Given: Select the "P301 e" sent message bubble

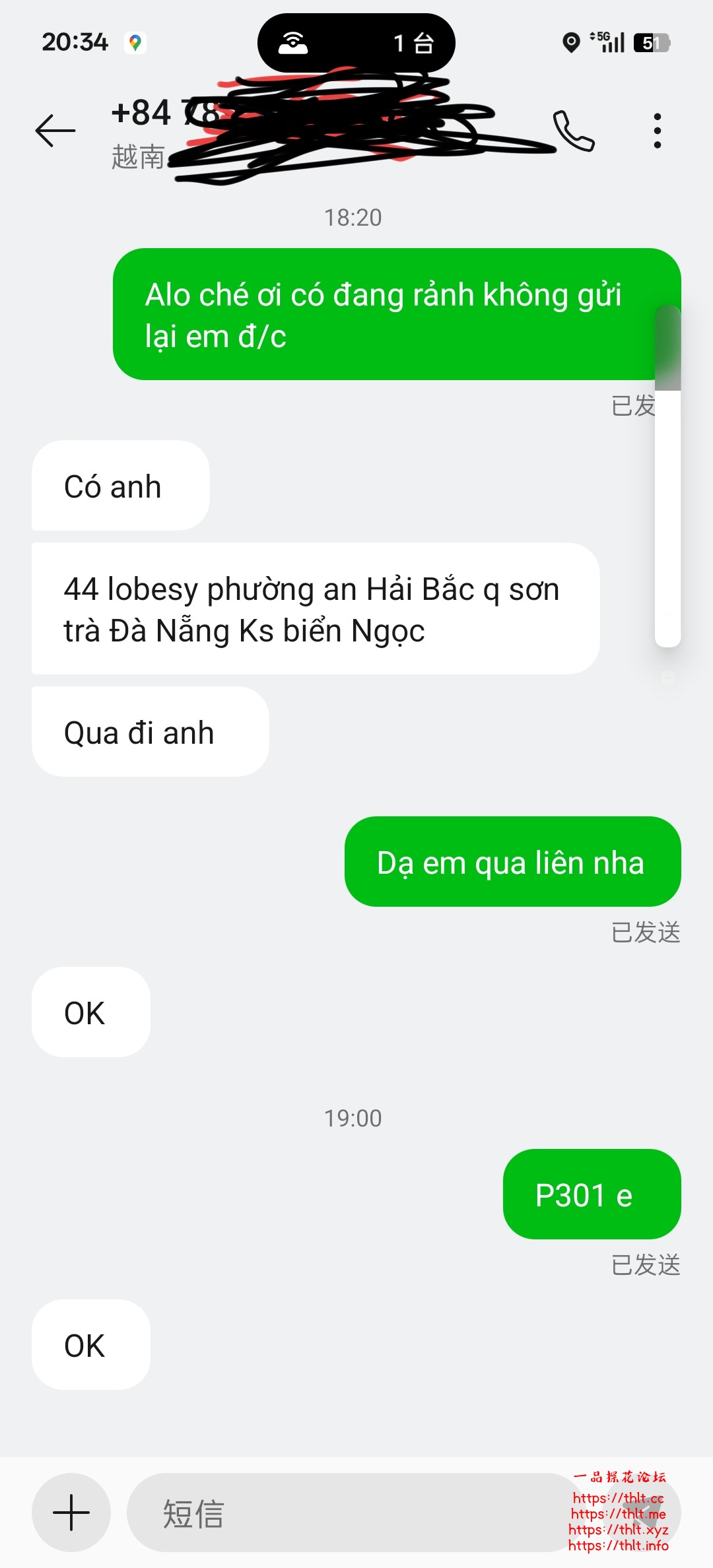Looking at the screenshot, I should 591,1196.
